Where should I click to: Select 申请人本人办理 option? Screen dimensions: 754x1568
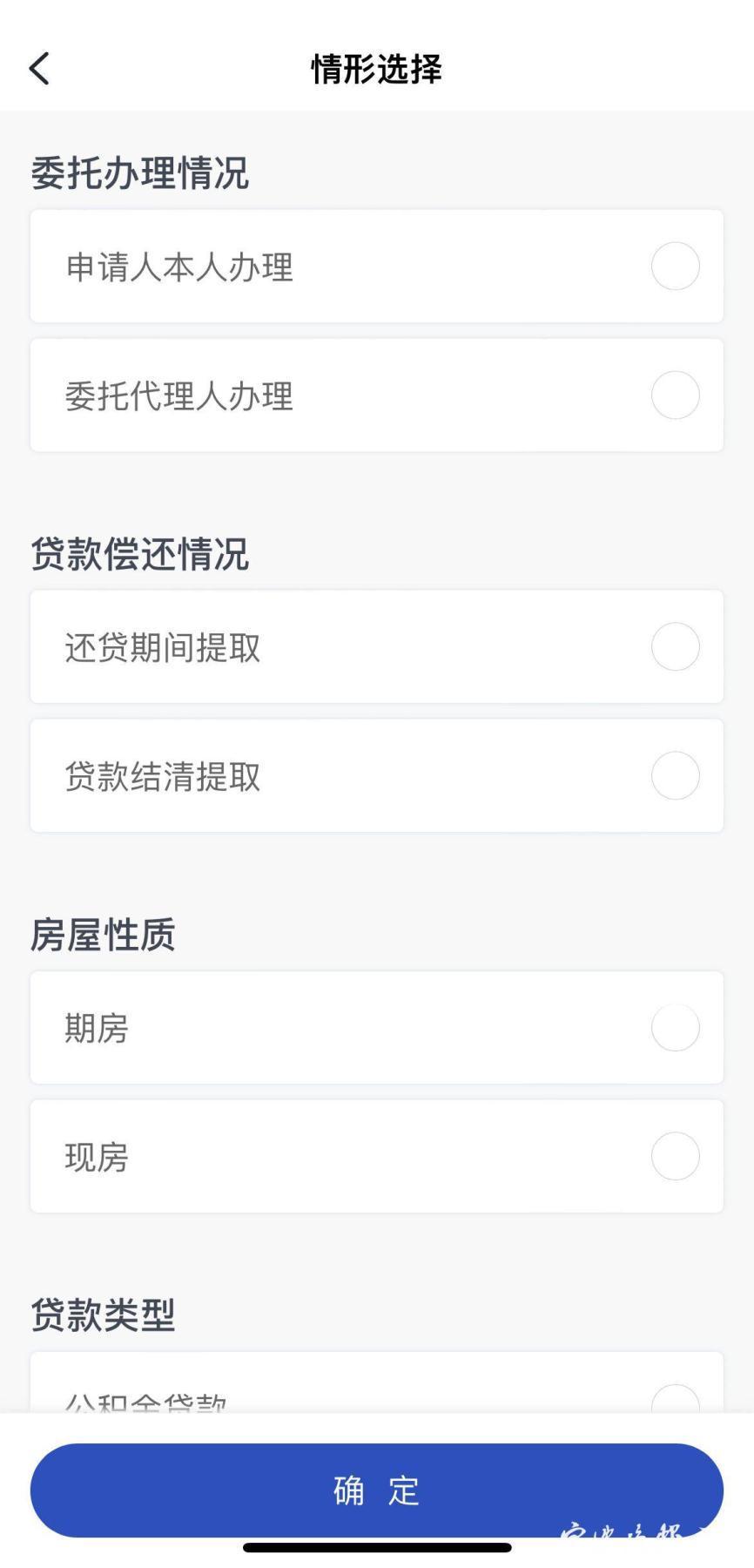pyautogui.click(x=675, y=267)
